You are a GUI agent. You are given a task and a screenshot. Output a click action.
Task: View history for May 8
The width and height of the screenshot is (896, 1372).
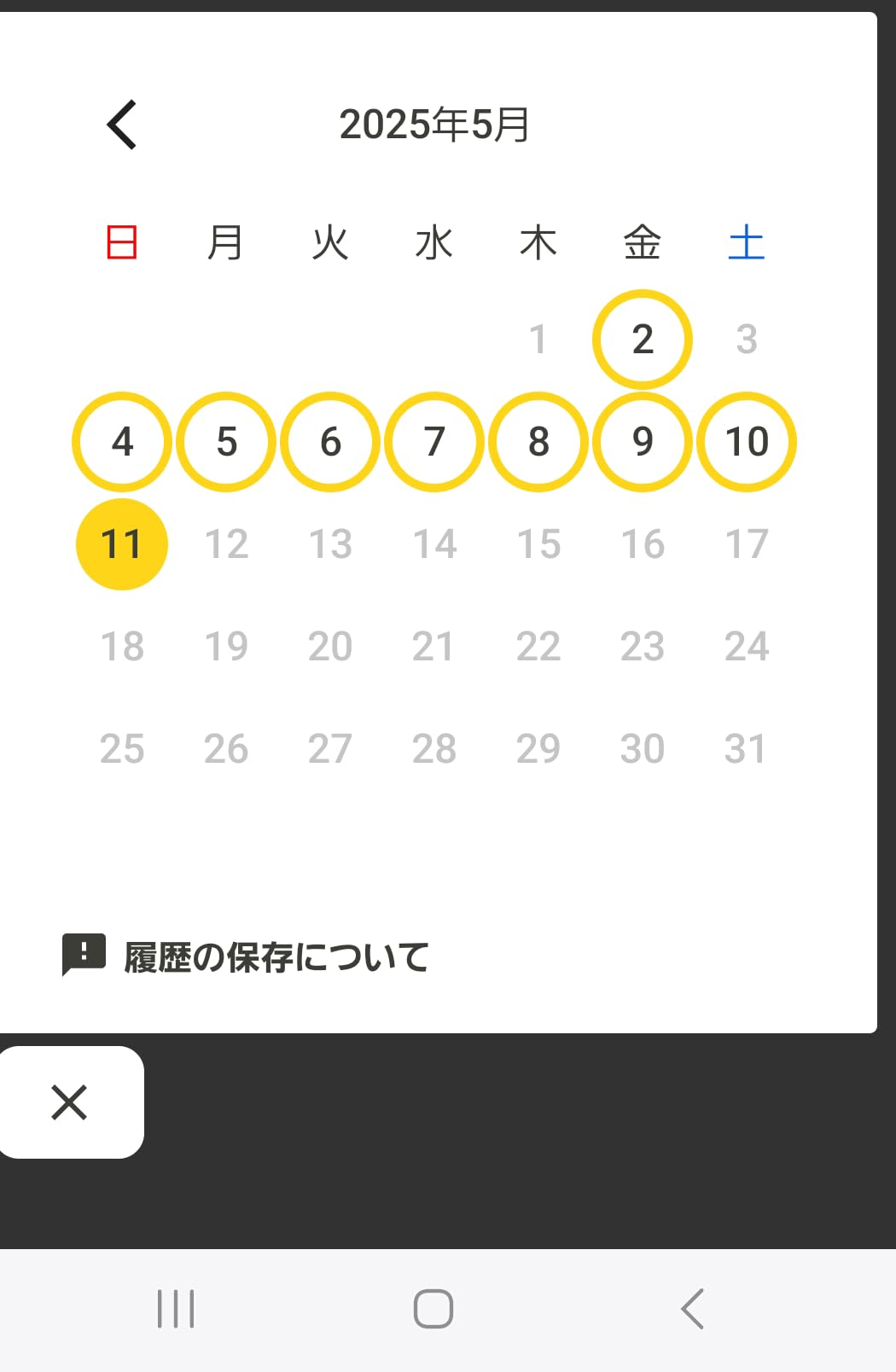coord(538,442)
